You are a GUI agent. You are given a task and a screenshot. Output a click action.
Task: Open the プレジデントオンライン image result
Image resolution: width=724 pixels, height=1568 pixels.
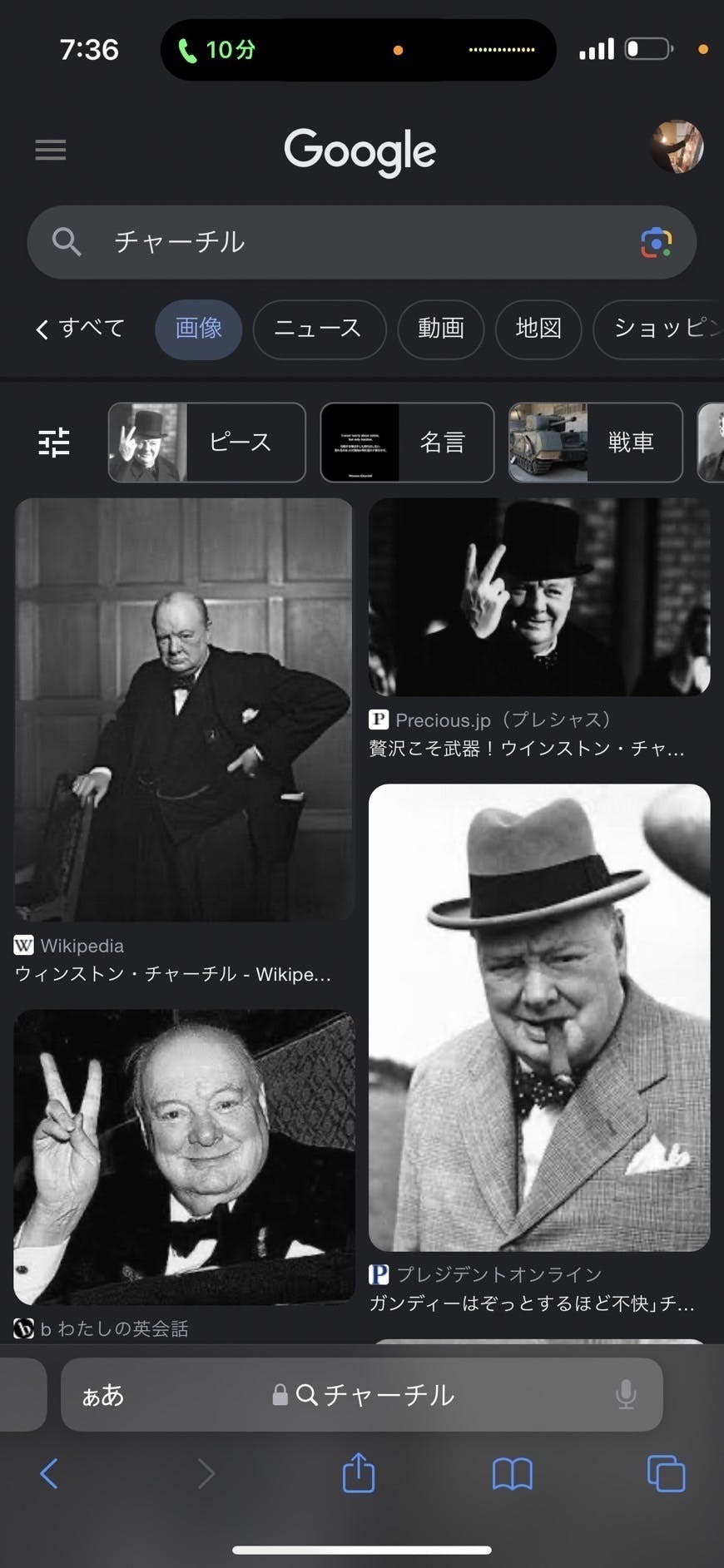tap(539, 1016)
